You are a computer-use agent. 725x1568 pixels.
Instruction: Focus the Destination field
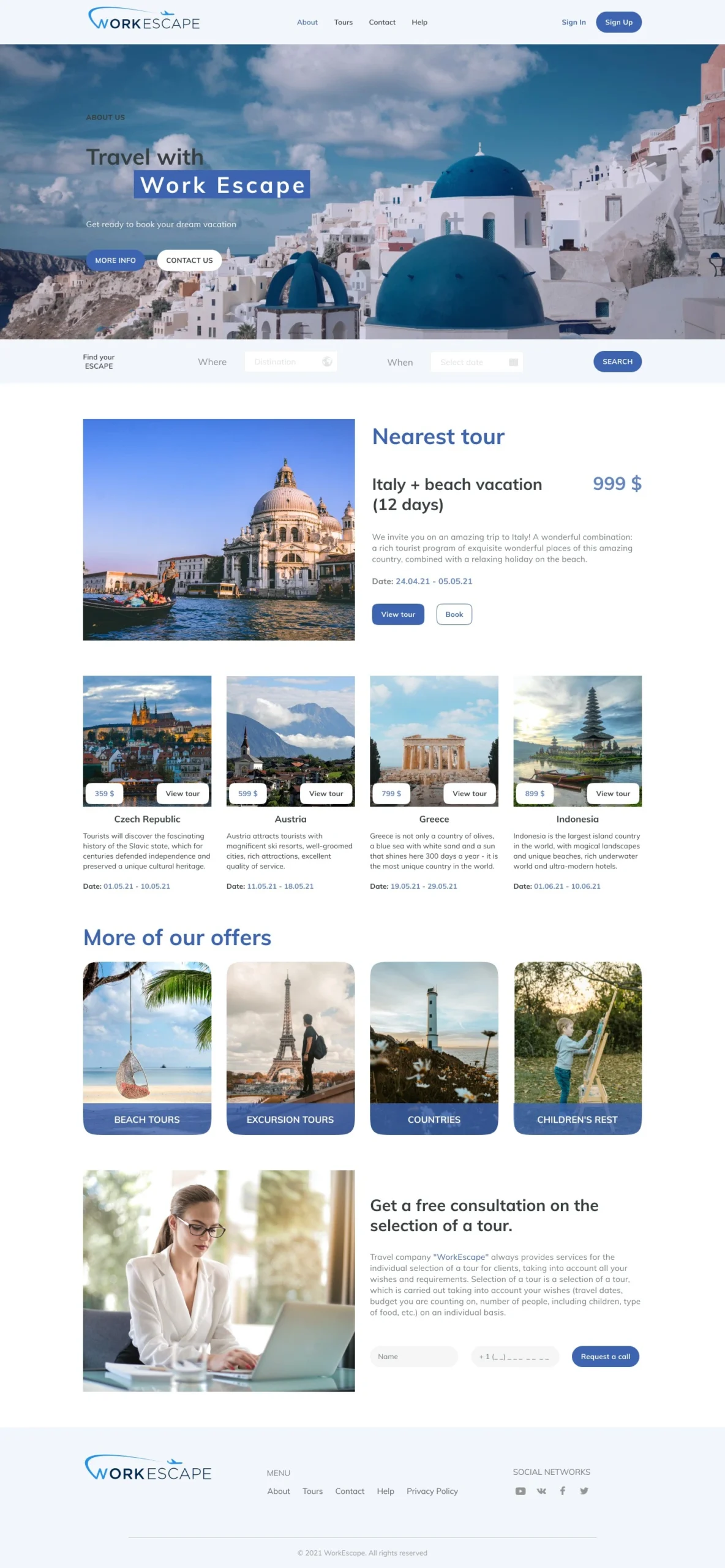[291, 362]
